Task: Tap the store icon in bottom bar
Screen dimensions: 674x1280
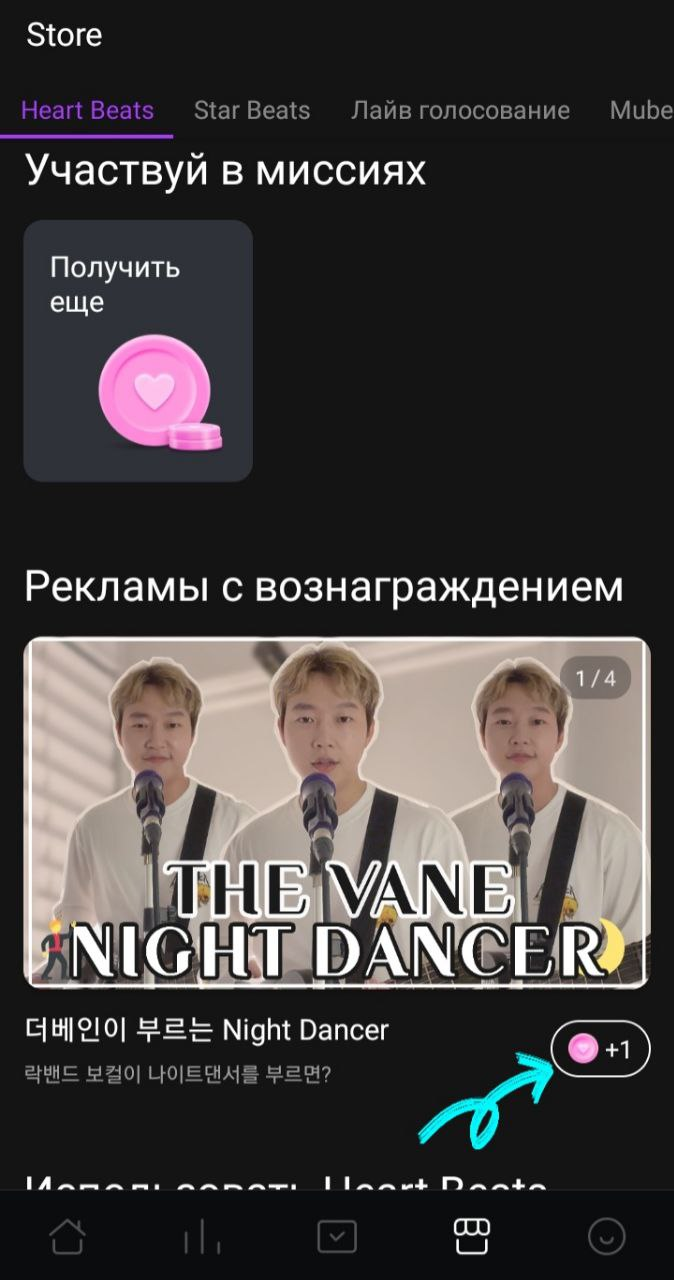Action: tap(471, 1237)
